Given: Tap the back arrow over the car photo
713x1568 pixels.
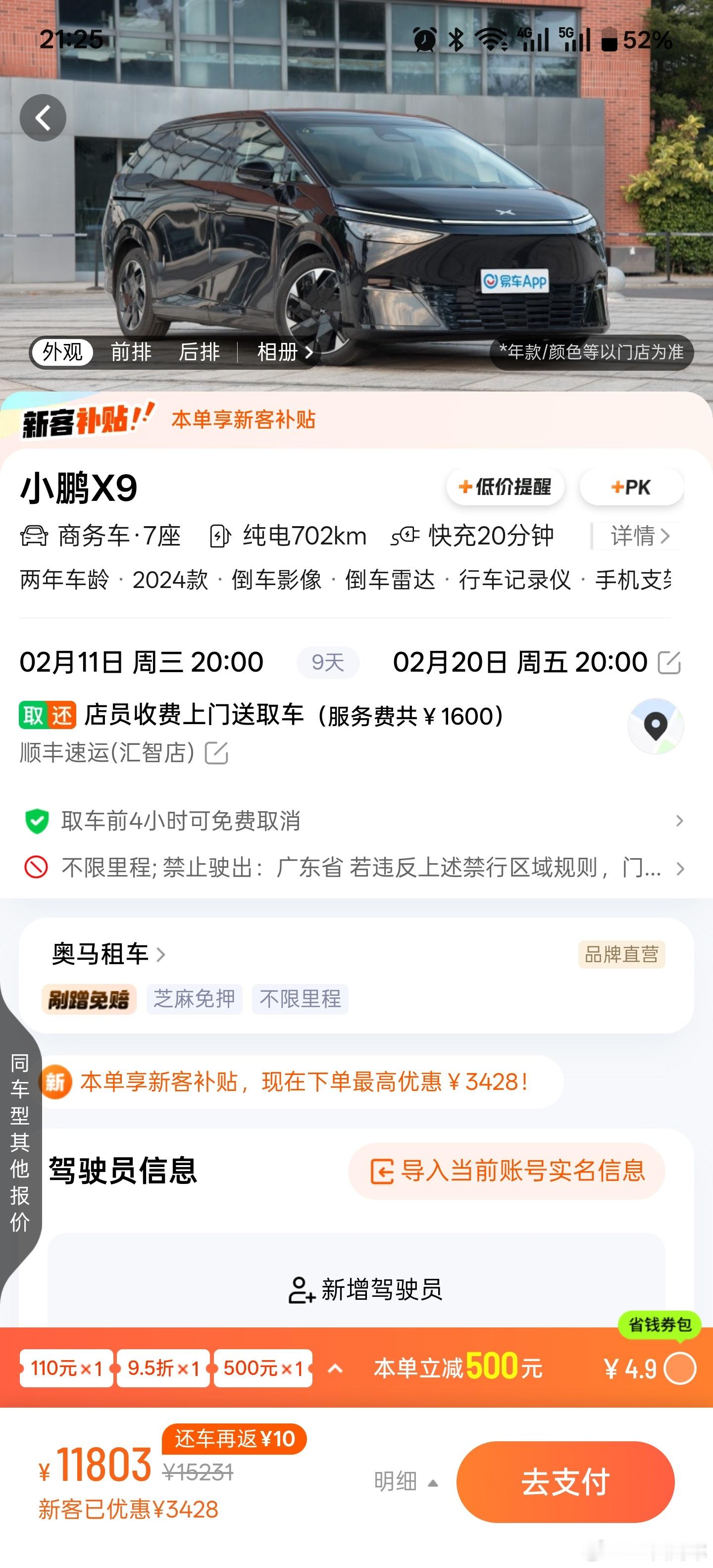Looking at the screenshot, I should click(43, 117).
